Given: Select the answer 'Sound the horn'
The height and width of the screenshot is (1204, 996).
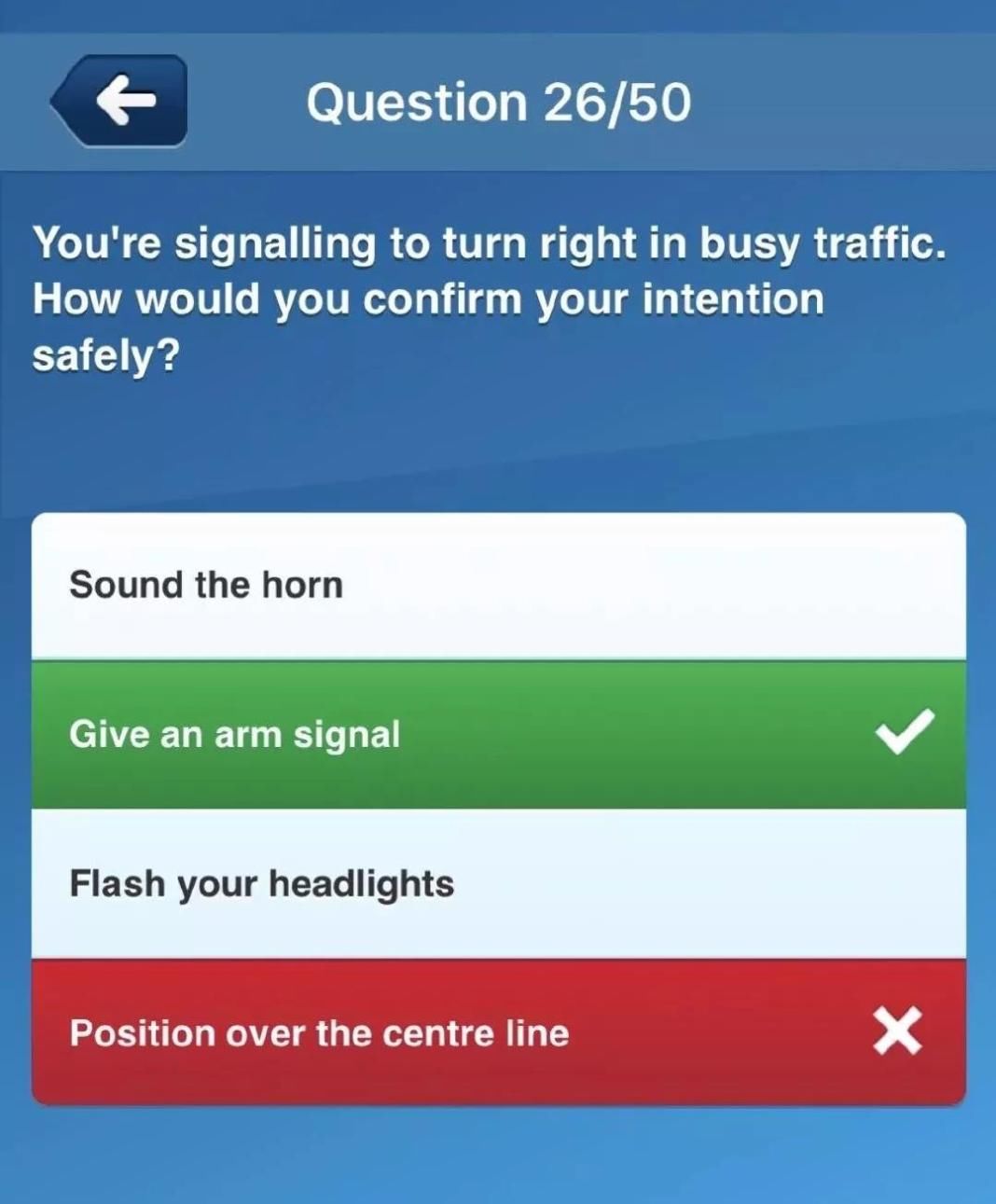Looking at the screenshot, I should [x=498, y=586].
